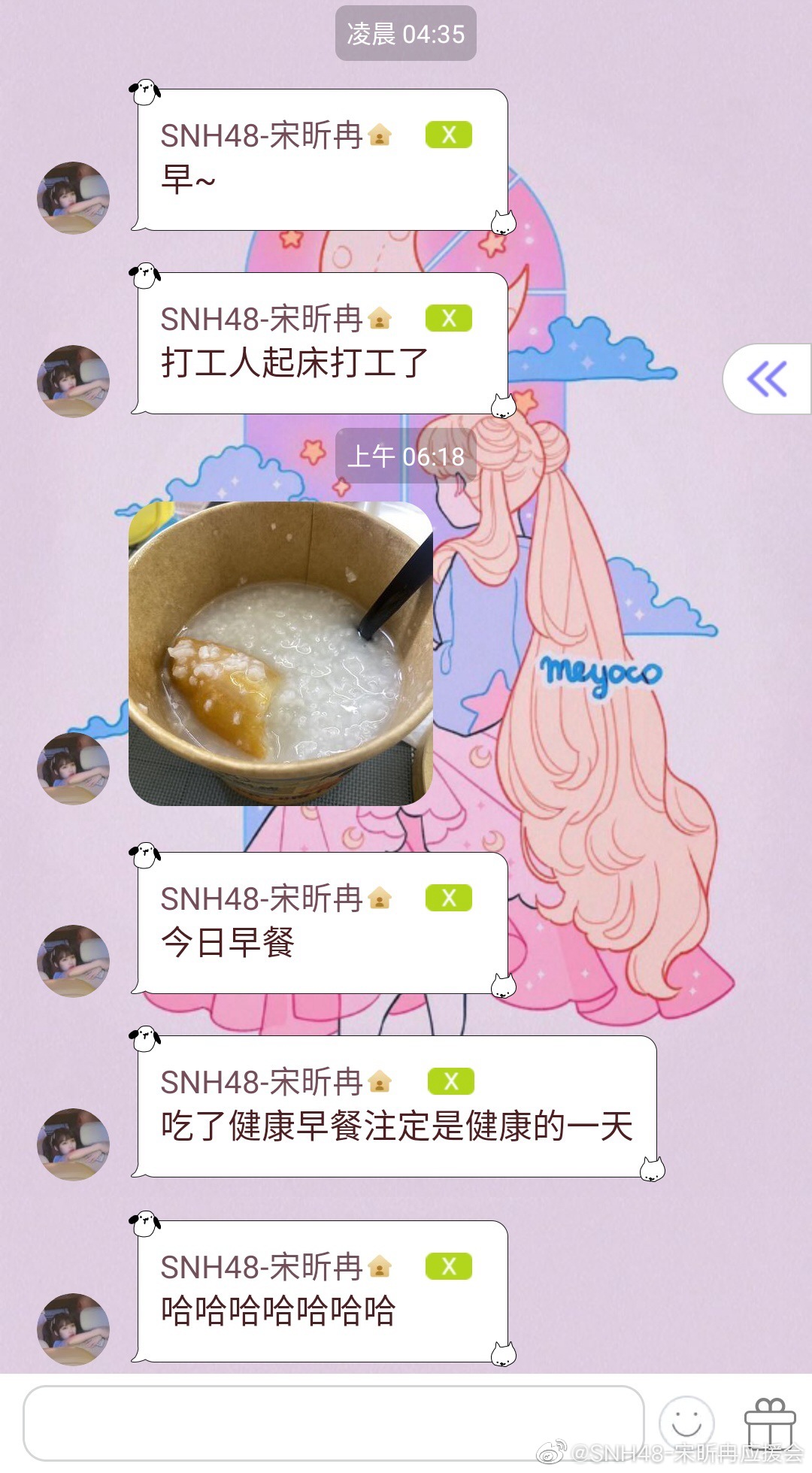Open avatar next to '早~' message

pos(73,198)
